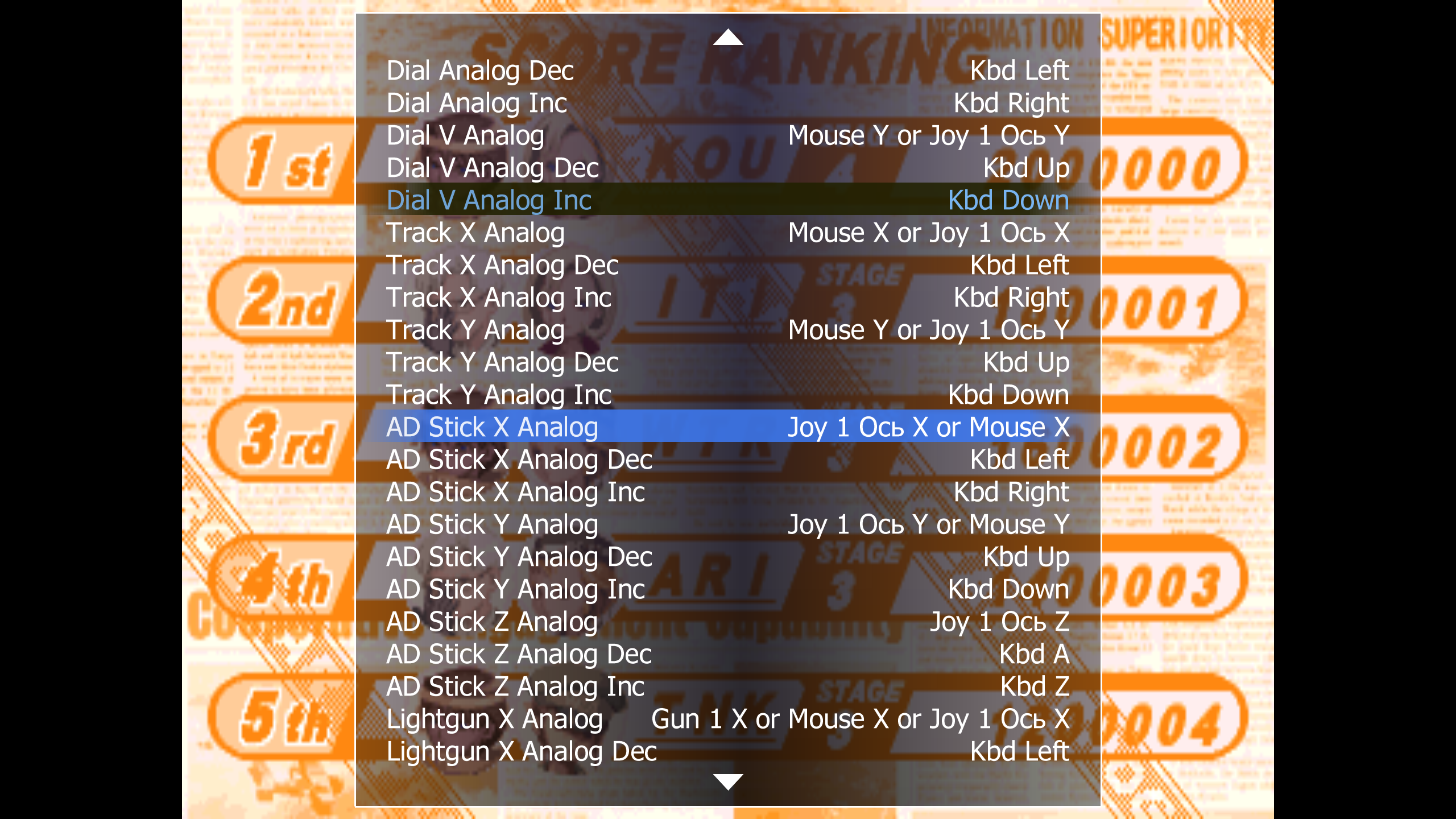This screenshot has width=1456, height=819.
Task: Open Track Y Analog input mapping
Action: (x=727, y=330)
